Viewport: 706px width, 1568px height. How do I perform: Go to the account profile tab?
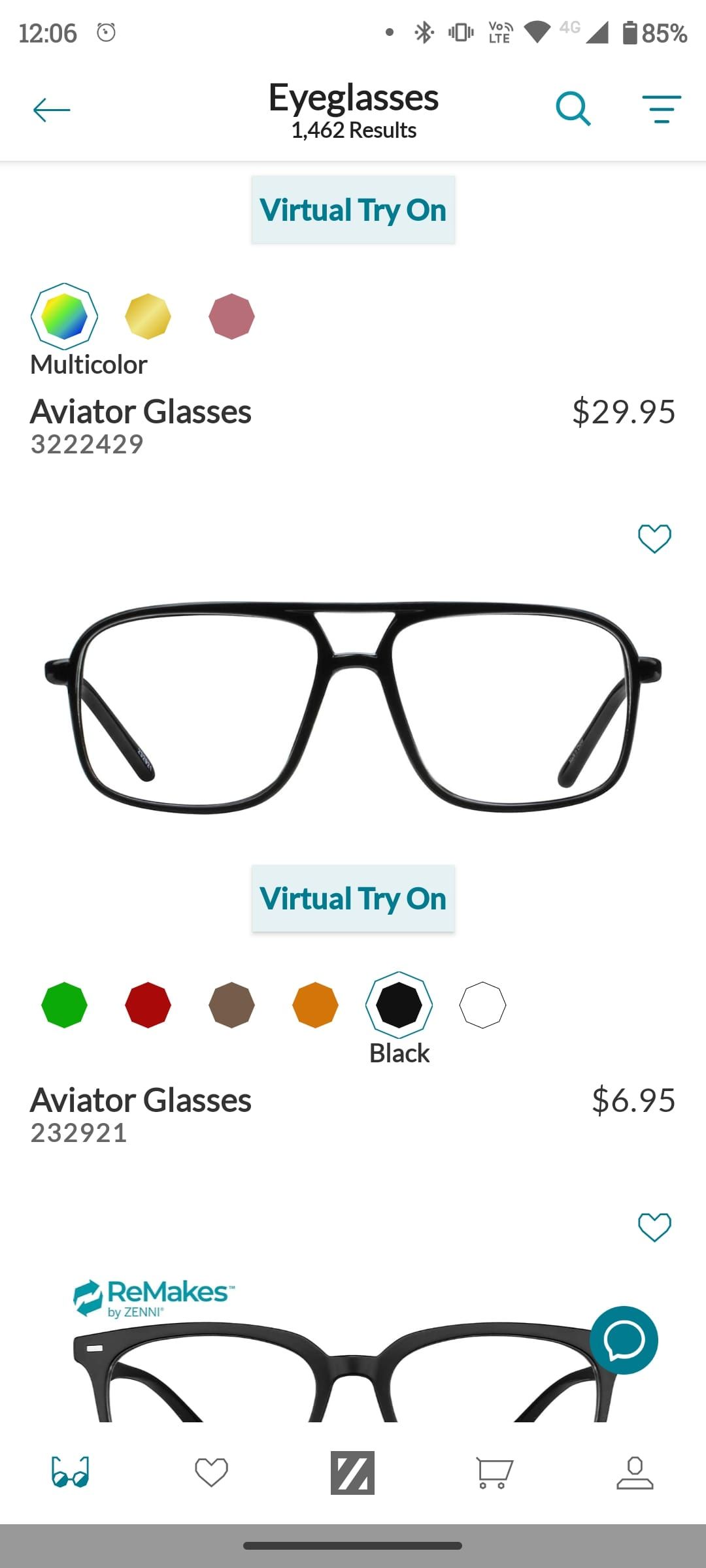click(x=635, y=1473)
